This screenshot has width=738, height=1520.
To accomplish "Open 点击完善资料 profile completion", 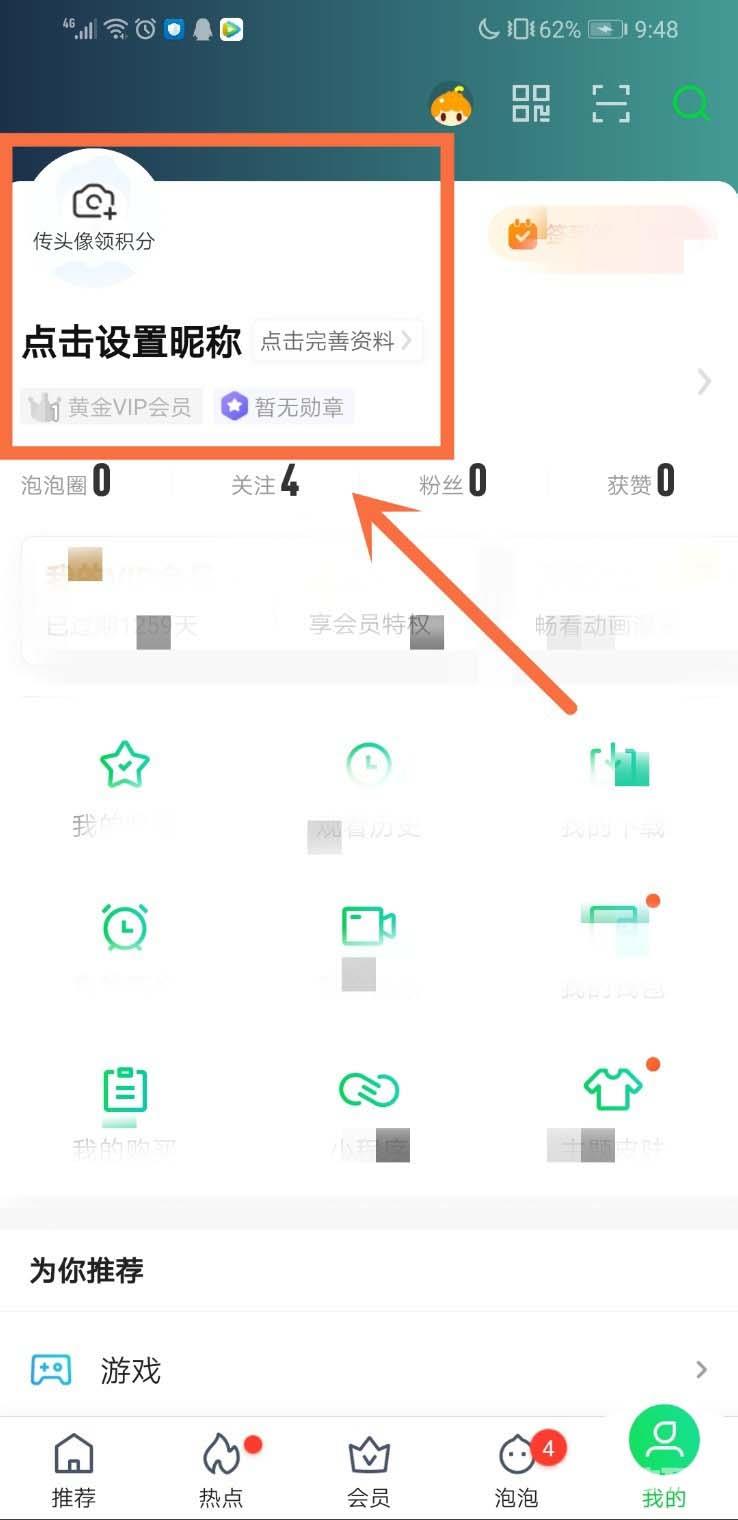I will (x=336, y=342).
